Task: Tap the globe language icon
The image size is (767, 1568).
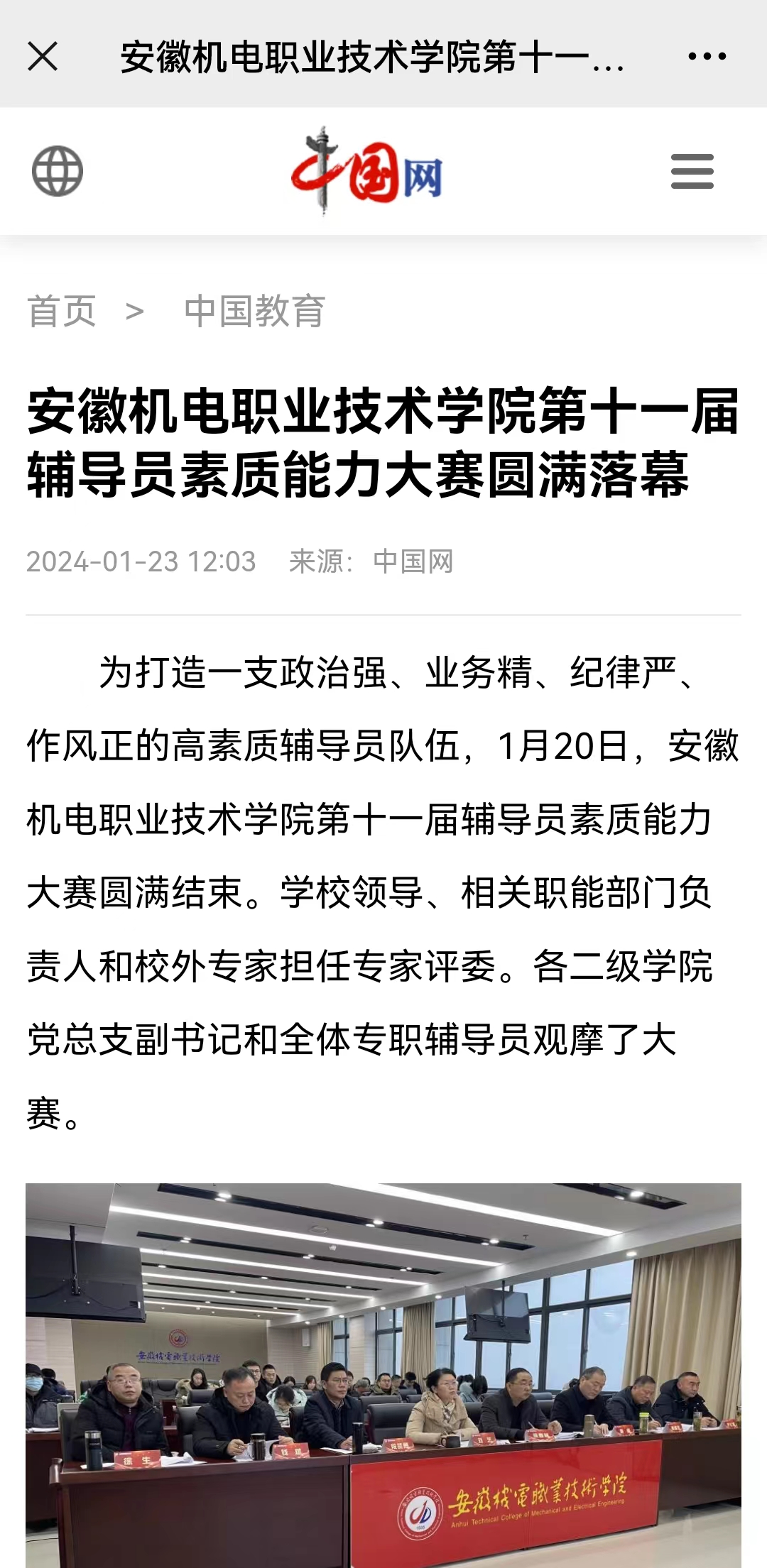Action: pos(58,171)
